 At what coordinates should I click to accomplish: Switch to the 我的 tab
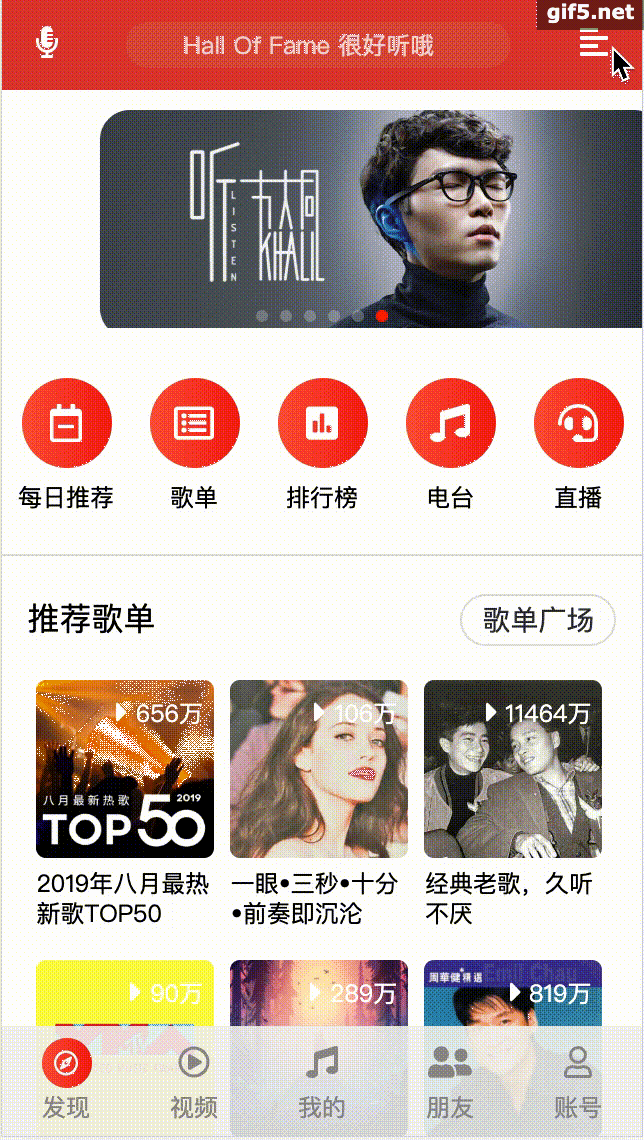[322, 1080]
